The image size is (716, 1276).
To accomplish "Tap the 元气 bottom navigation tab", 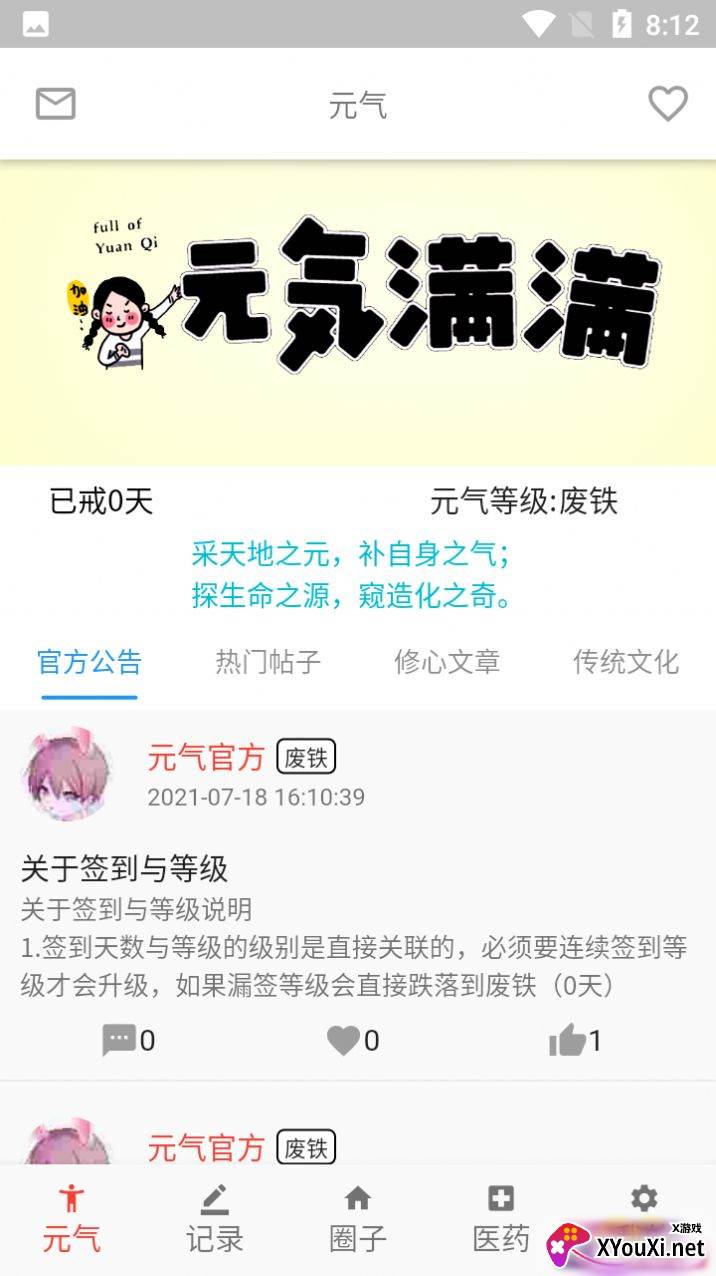I will tap(72, 1218).
